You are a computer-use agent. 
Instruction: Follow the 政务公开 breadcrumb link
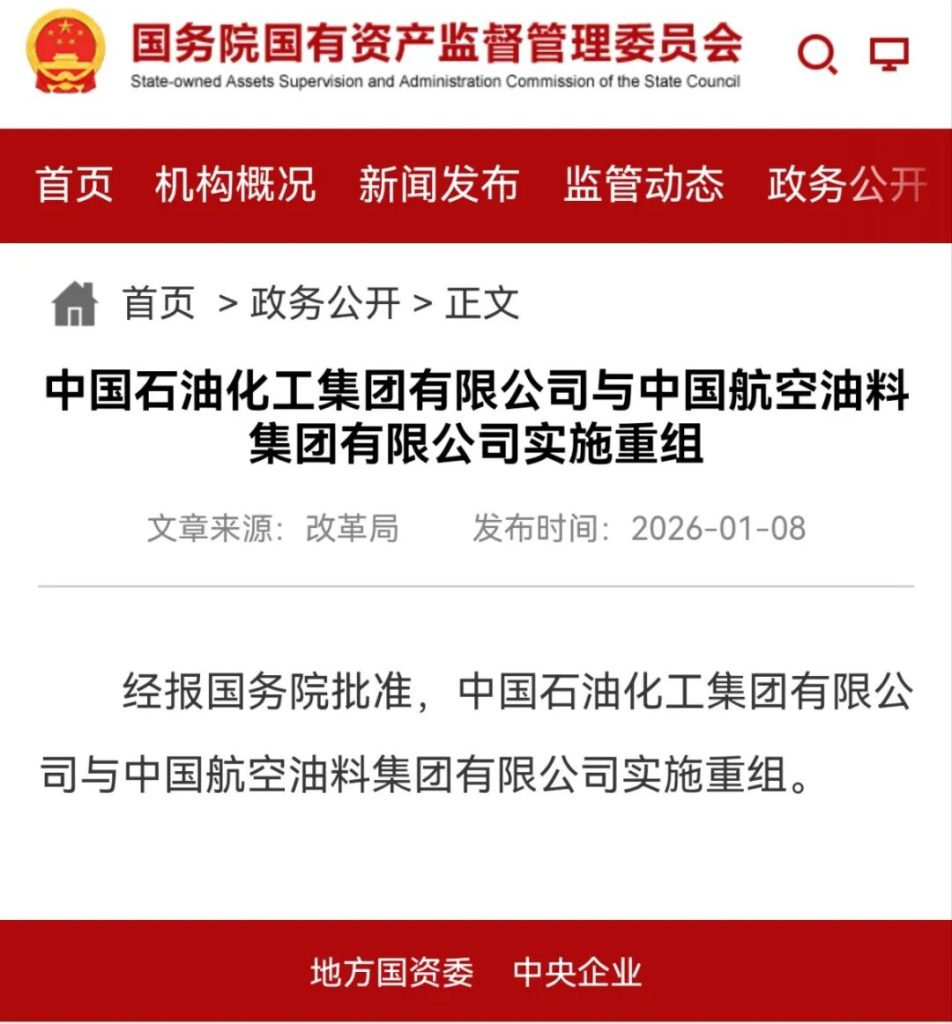325,303
